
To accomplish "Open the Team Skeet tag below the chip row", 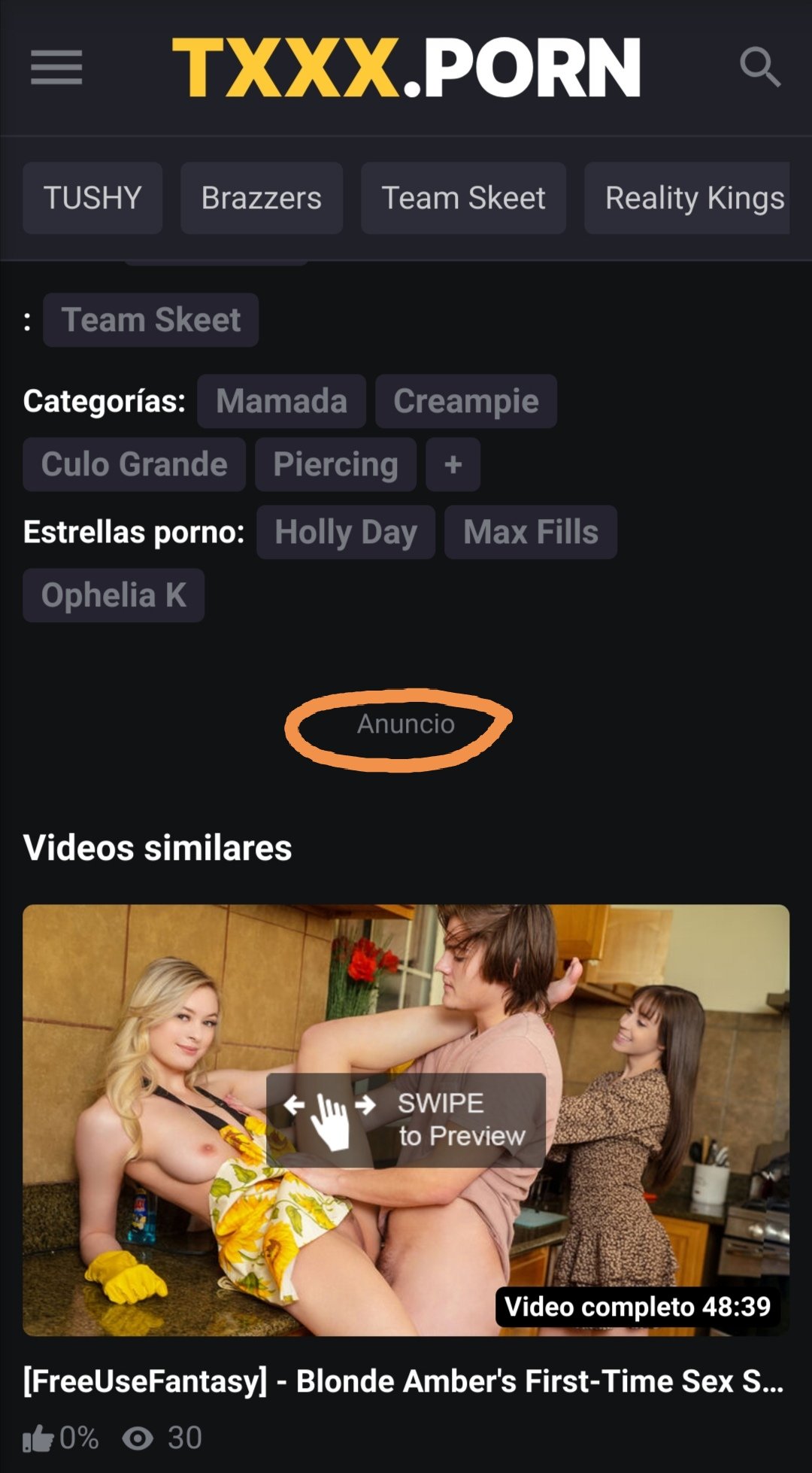I will [150, 320].
